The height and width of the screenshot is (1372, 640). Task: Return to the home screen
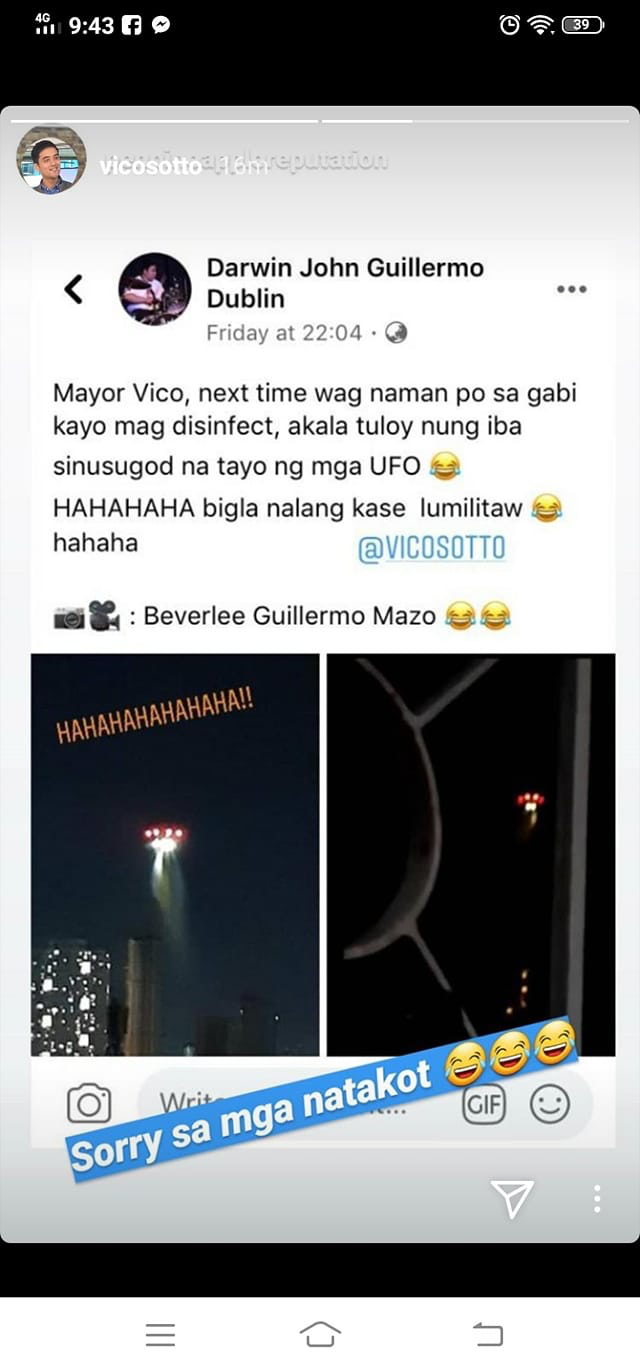(320, 1334)
